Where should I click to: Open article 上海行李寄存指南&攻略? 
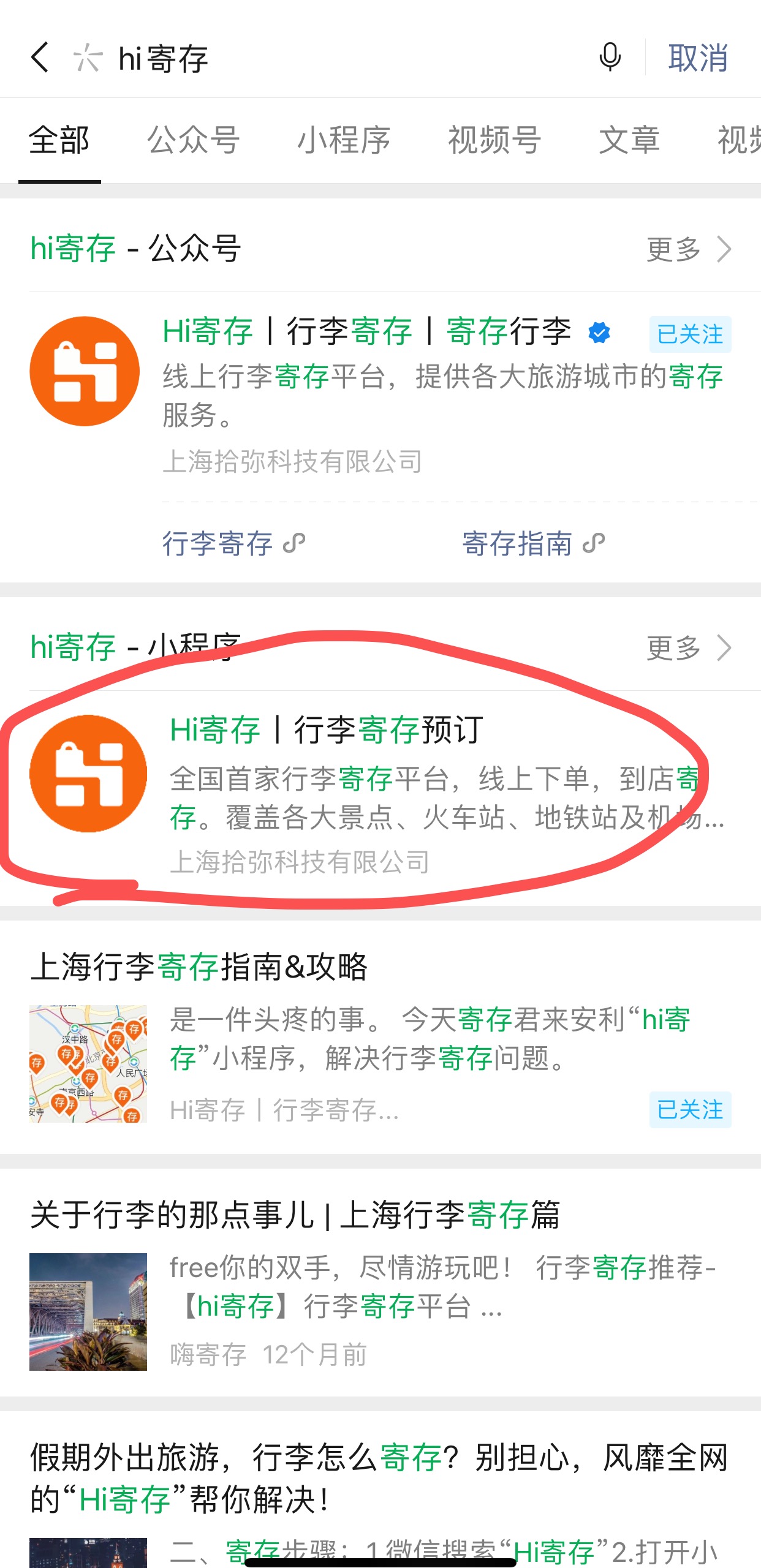(x=380, y=1035)
